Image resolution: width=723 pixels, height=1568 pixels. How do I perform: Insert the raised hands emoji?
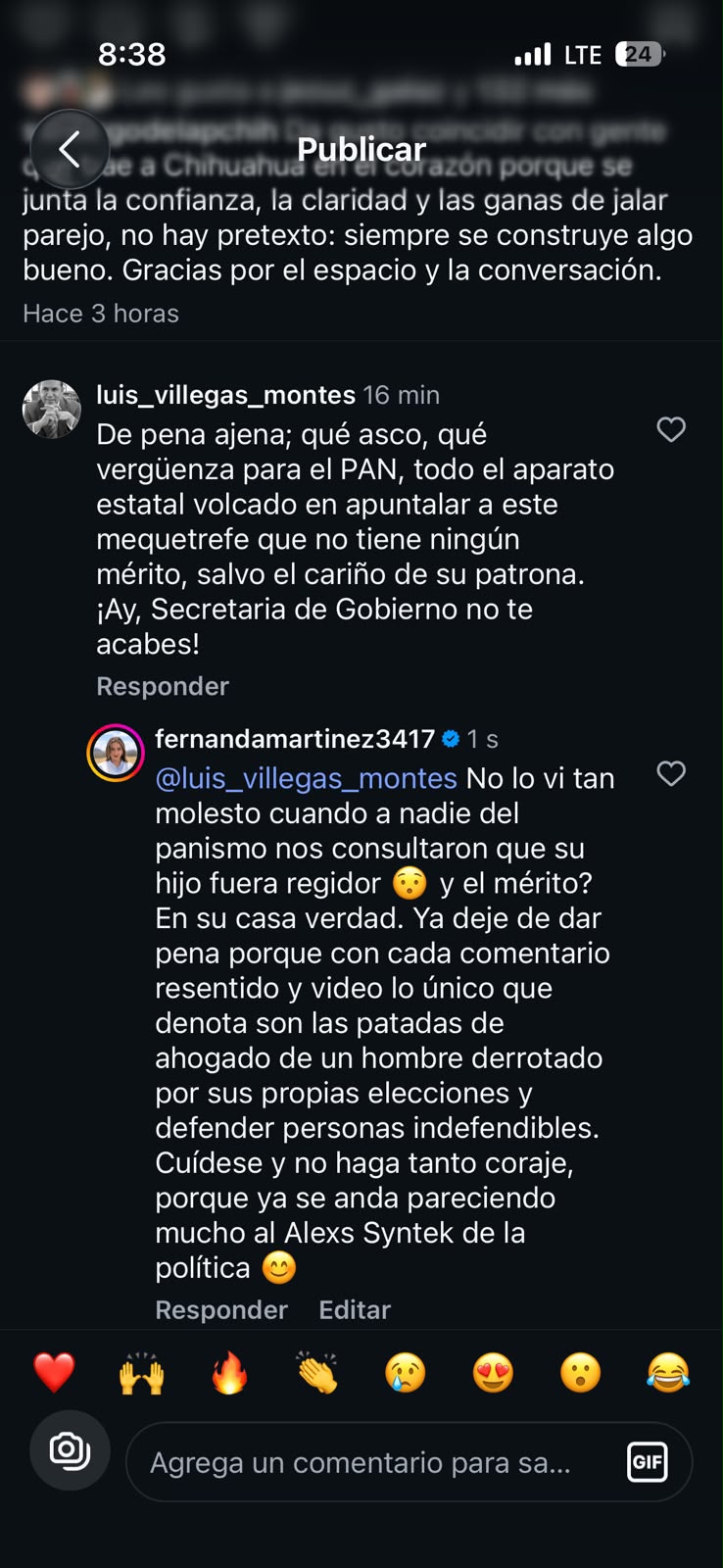point(142,1372)
